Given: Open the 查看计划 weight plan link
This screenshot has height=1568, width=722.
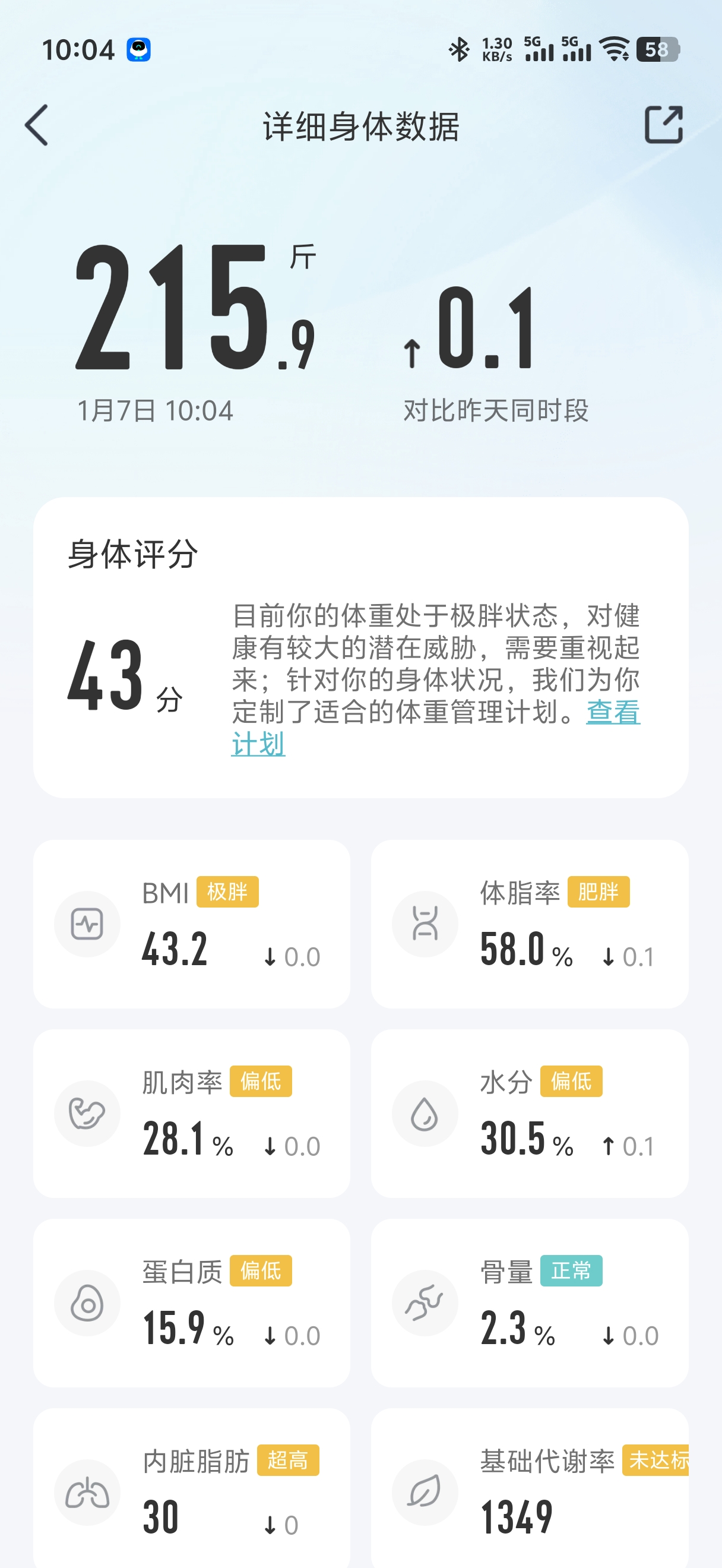Looking at the screenshot, I should [613, 712].
